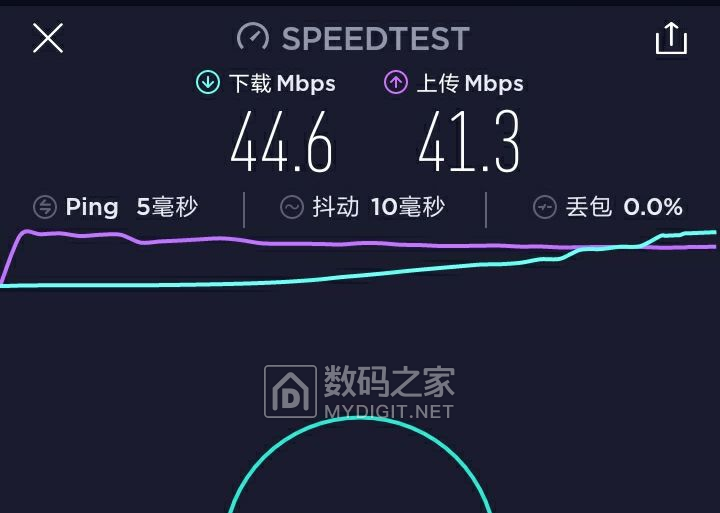The width and height of the screenshot is (720, 513).
Task: Close the speed test results screen
Action: click(48, 39)
